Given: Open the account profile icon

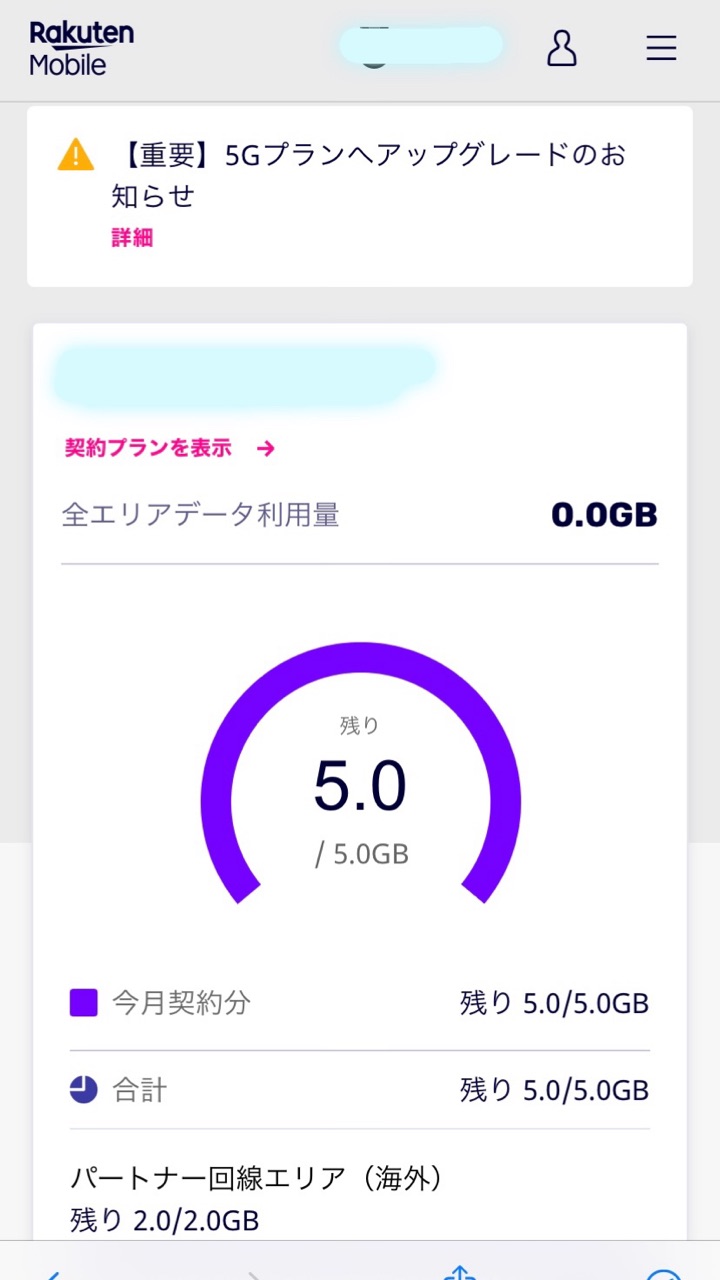Looking at the screenshot, I should coord(562,48).
